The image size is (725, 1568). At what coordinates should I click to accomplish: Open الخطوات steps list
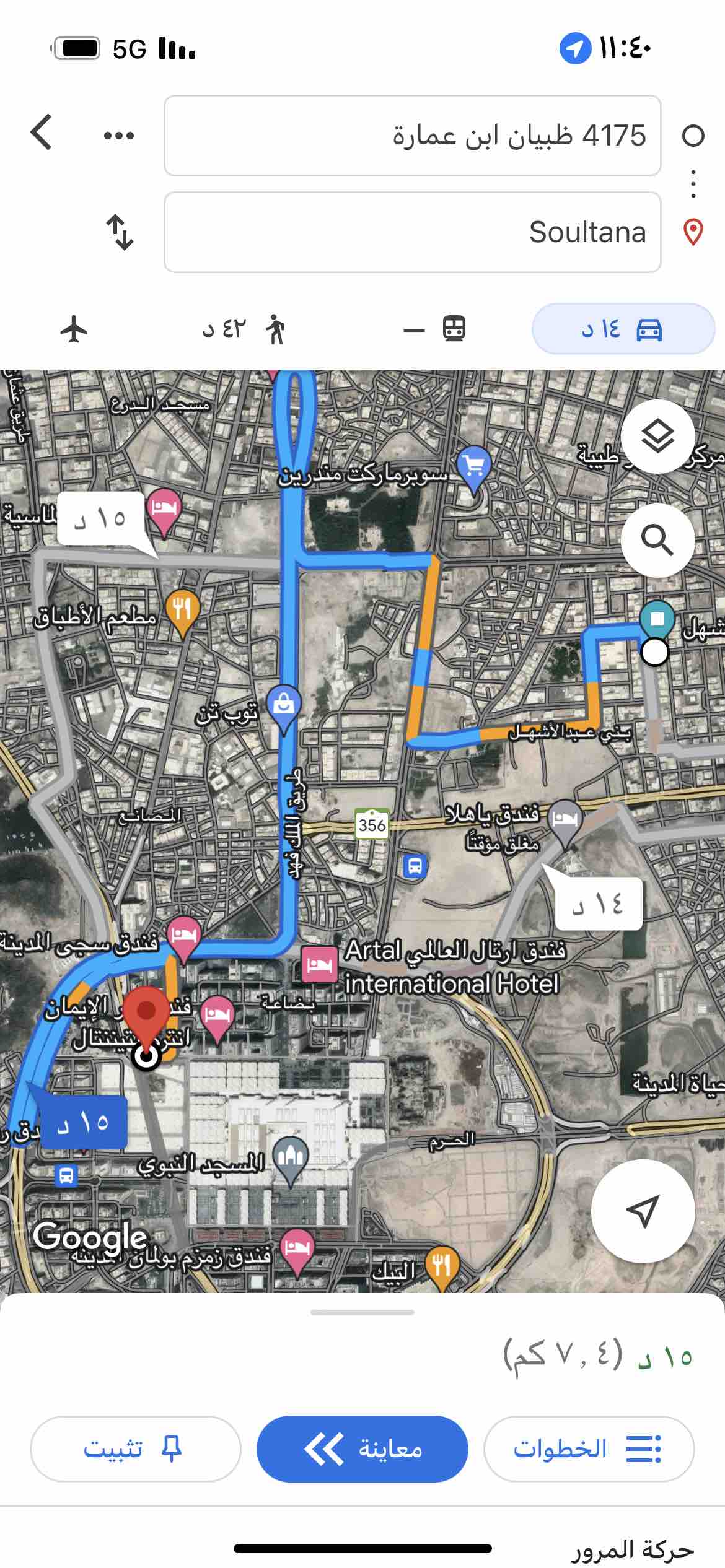click(588, 1449)
